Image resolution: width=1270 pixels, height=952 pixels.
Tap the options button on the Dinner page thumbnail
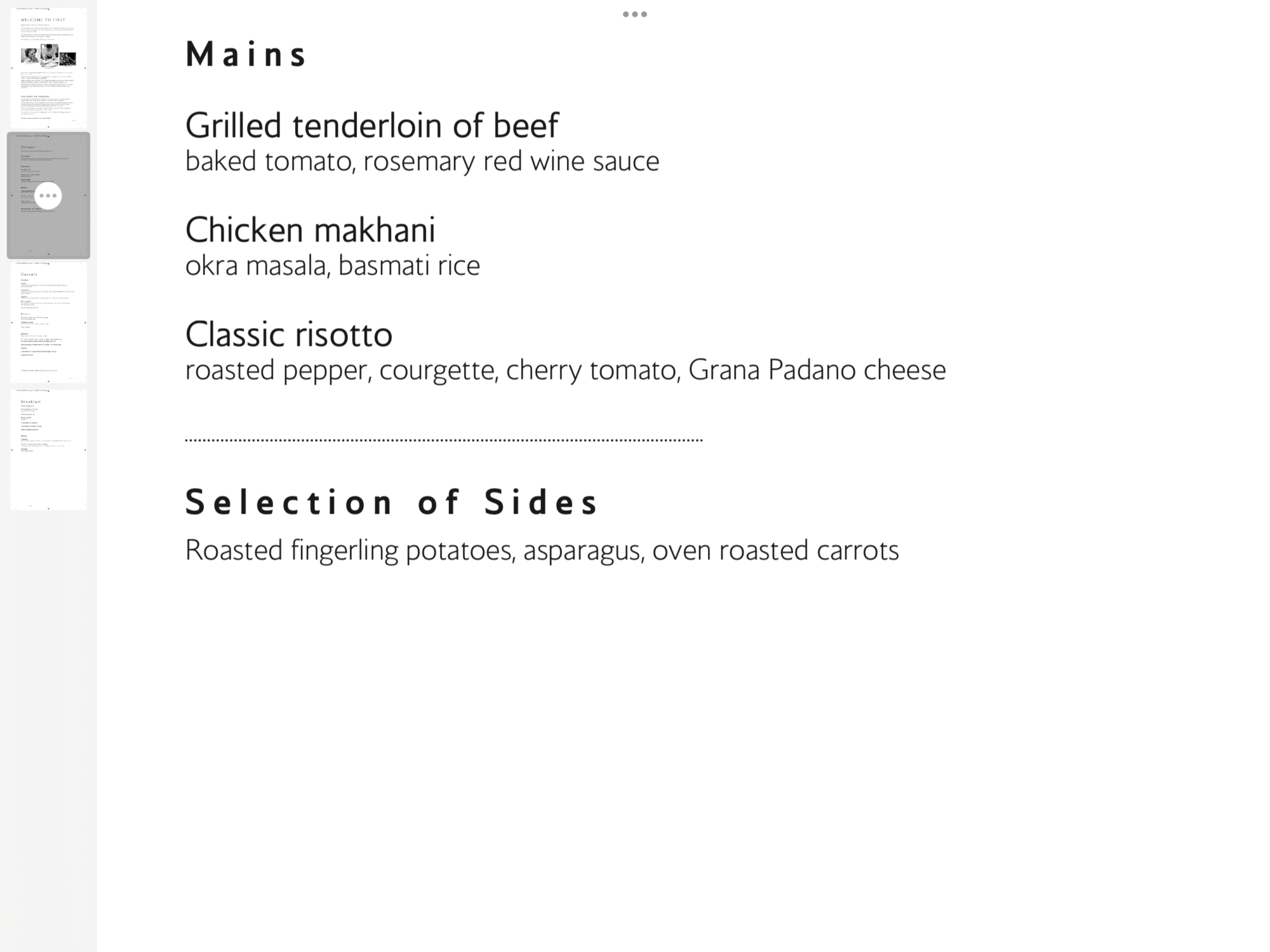[48, 195]
